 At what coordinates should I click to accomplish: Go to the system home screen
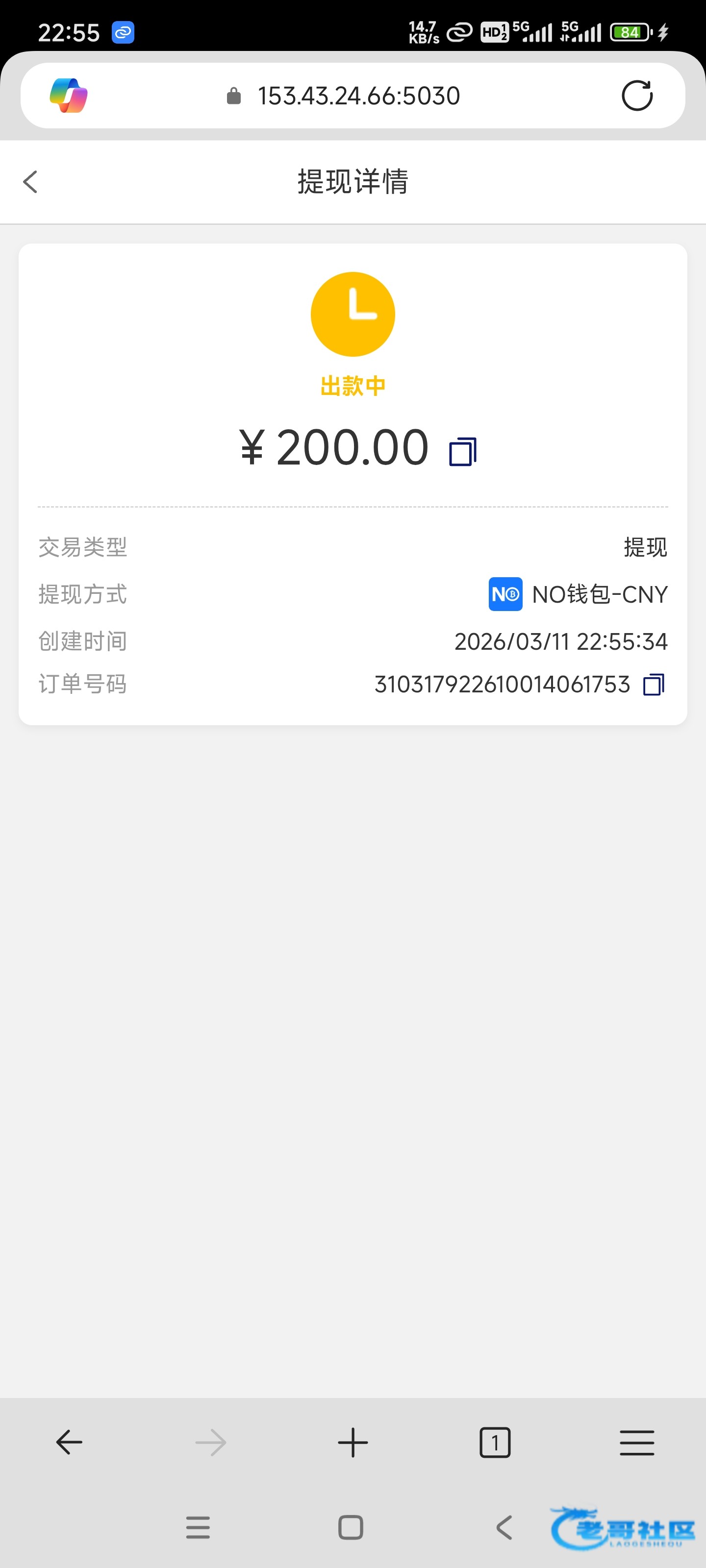(x=350, y=1527)
